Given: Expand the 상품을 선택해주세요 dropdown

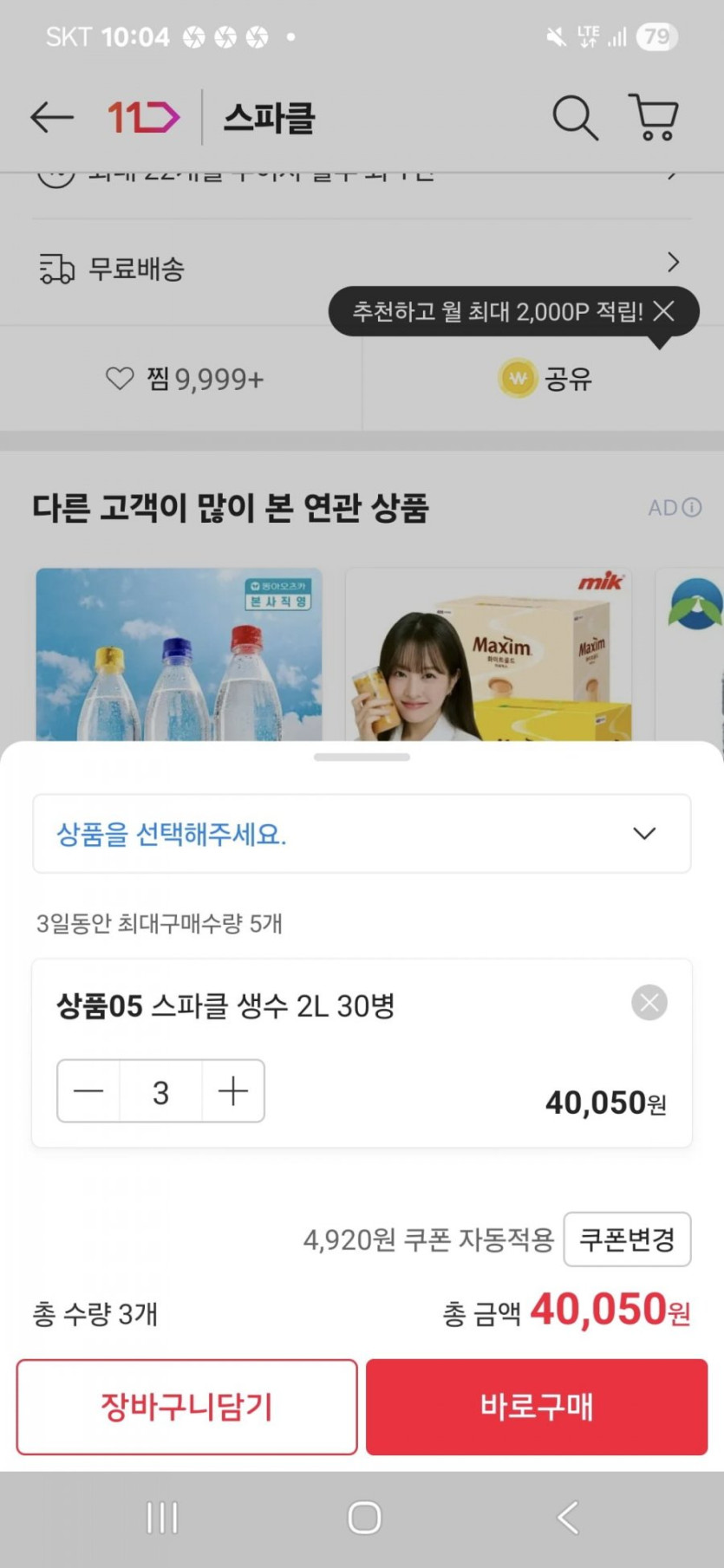Looking at the screenshot, I should (362, 834).
